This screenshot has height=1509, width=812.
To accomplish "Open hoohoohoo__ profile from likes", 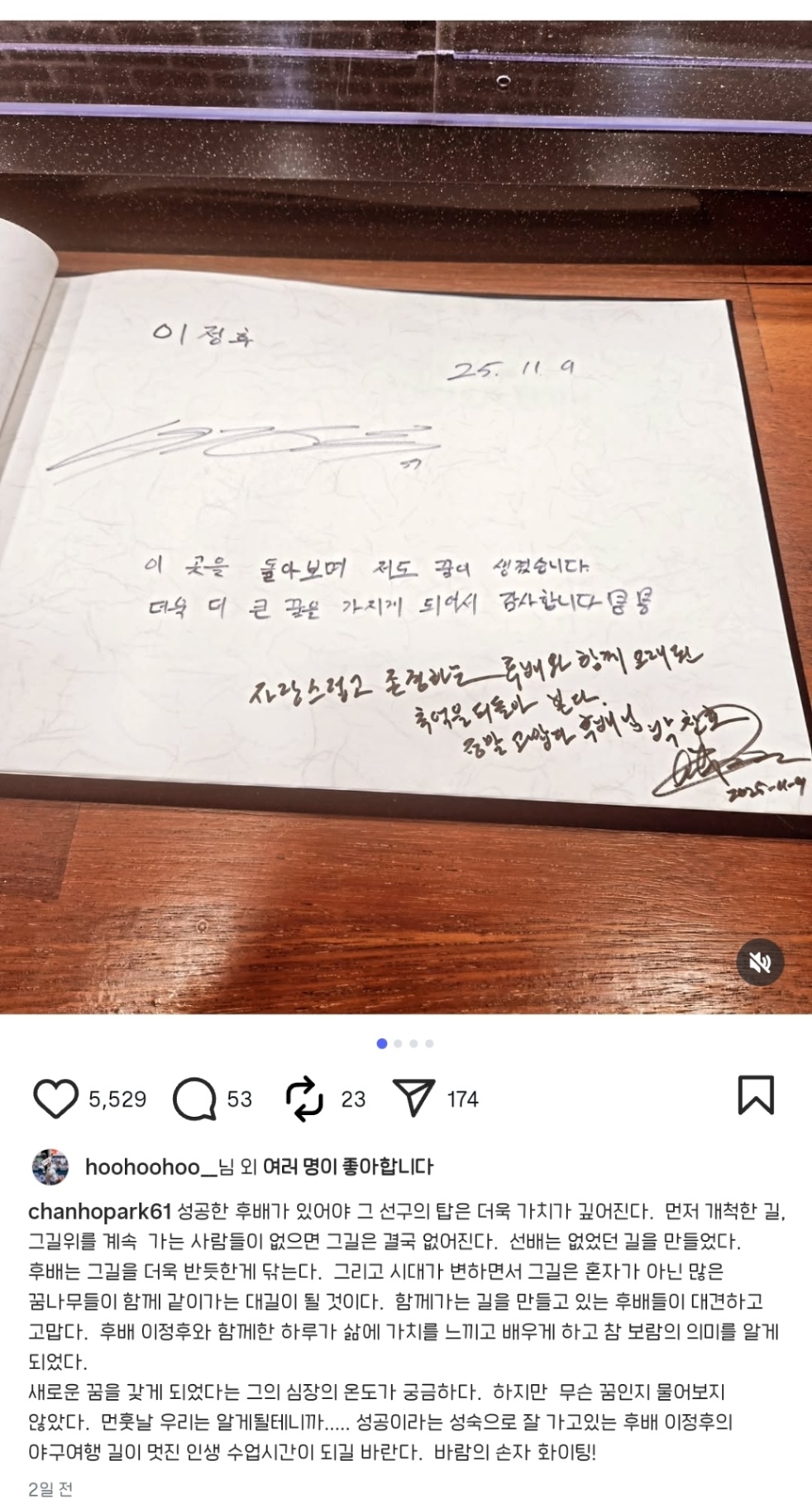I will pos(143,1167).
